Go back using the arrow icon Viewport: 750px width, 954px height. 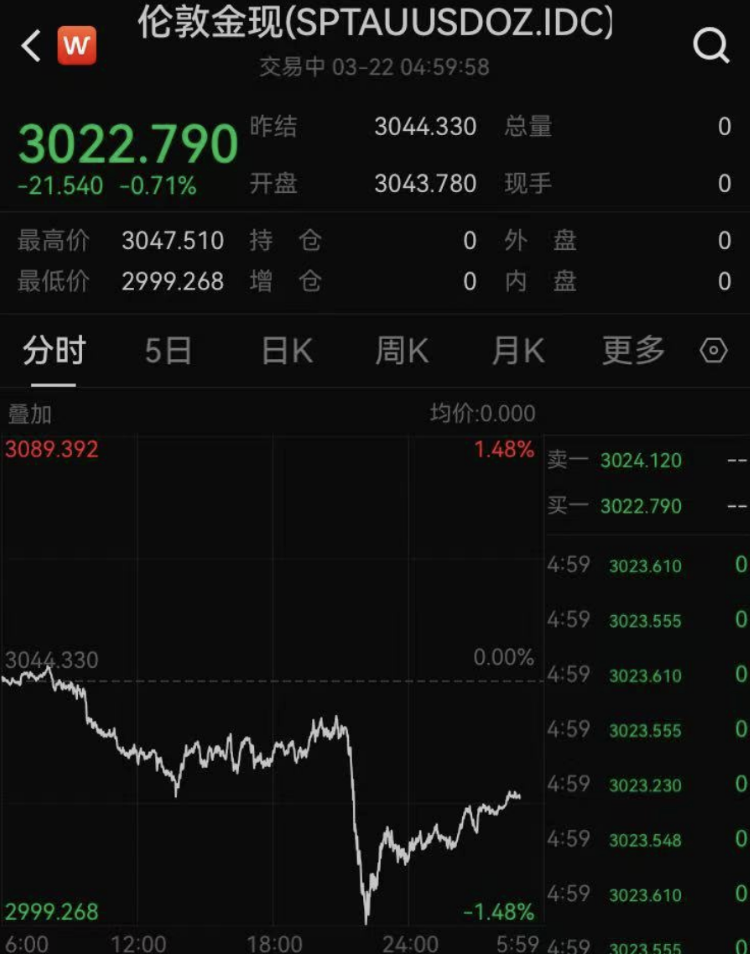[30, 45]
